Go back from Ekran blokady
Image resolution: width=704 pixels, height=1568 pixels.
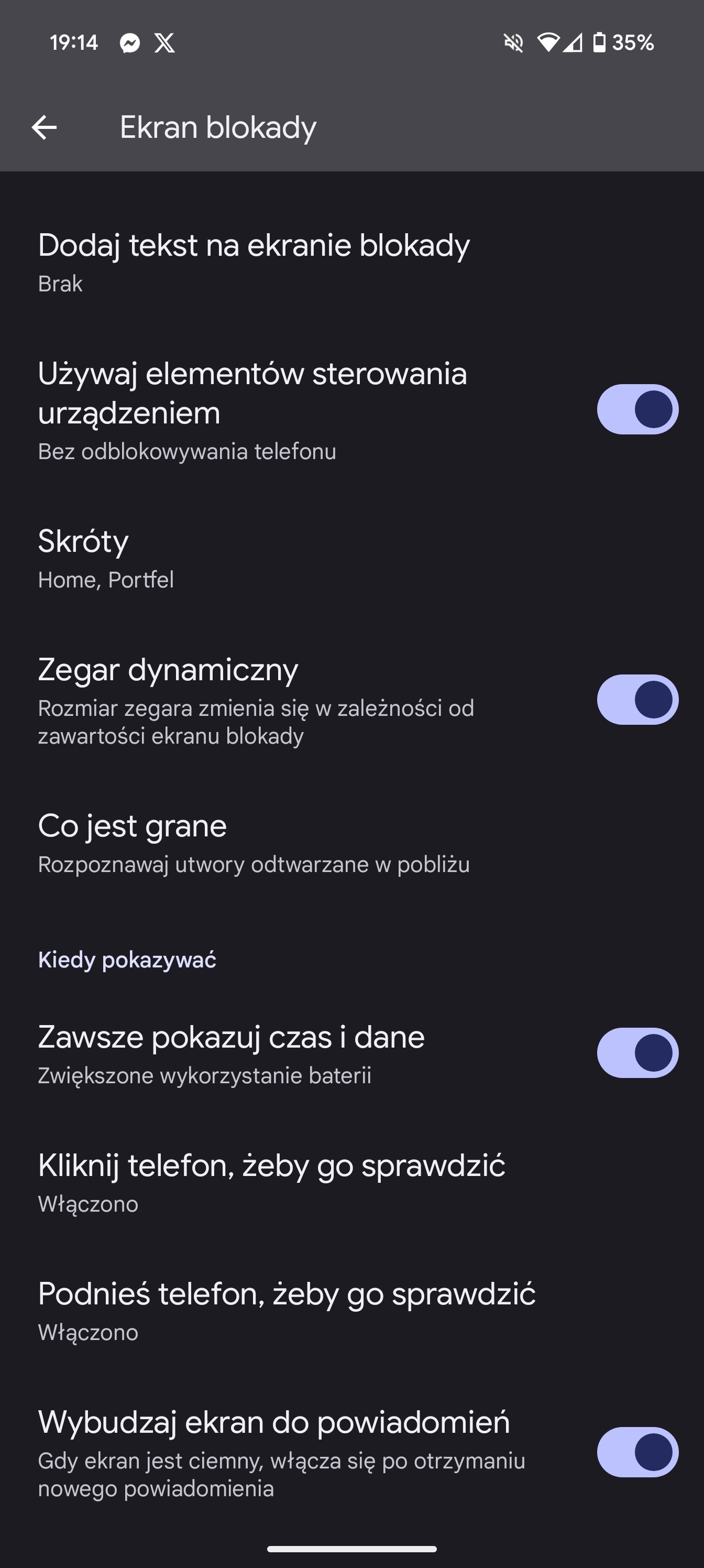pos(44,127)
